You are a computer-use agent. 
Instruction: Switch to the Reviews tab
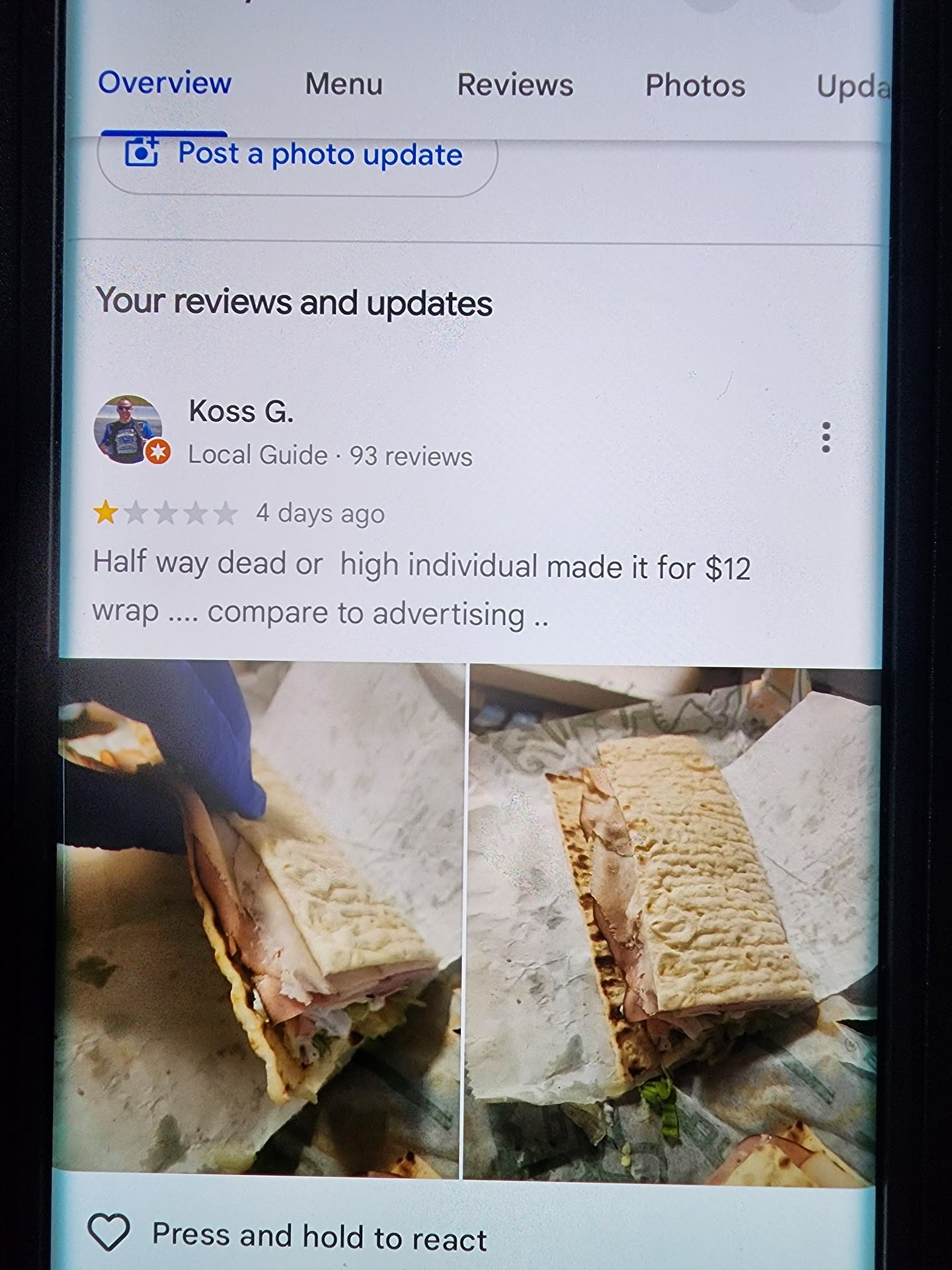point(515,85)
